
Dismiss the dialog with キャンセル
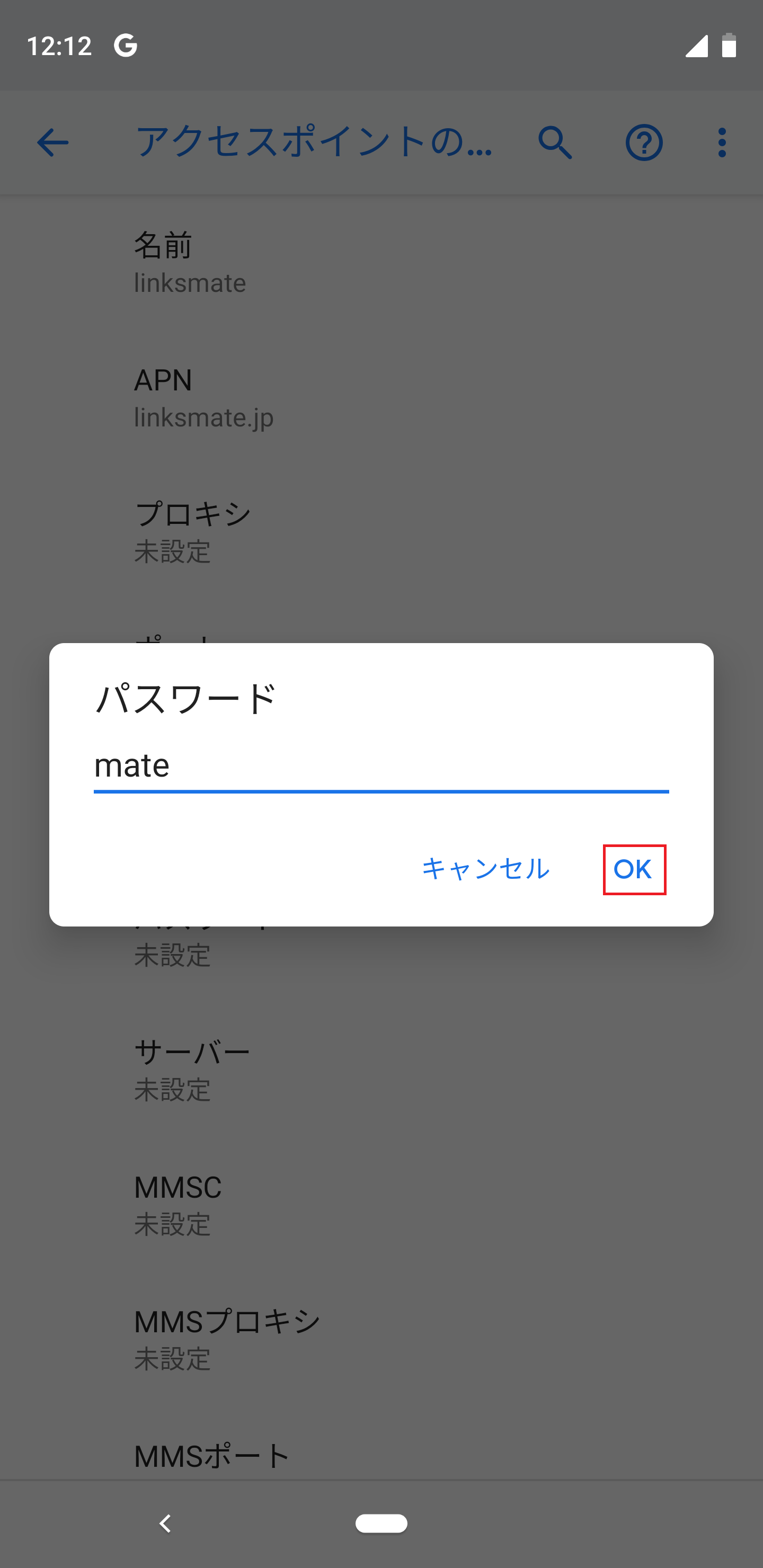[485, 870]
